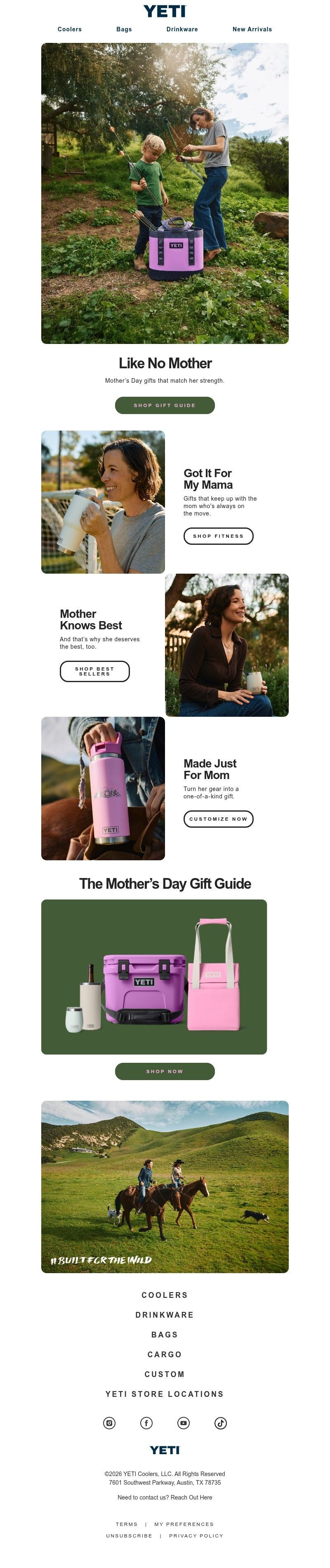Read the Privacy Policy
The height and width of the screenshot is (1568, 330).
196,1536
